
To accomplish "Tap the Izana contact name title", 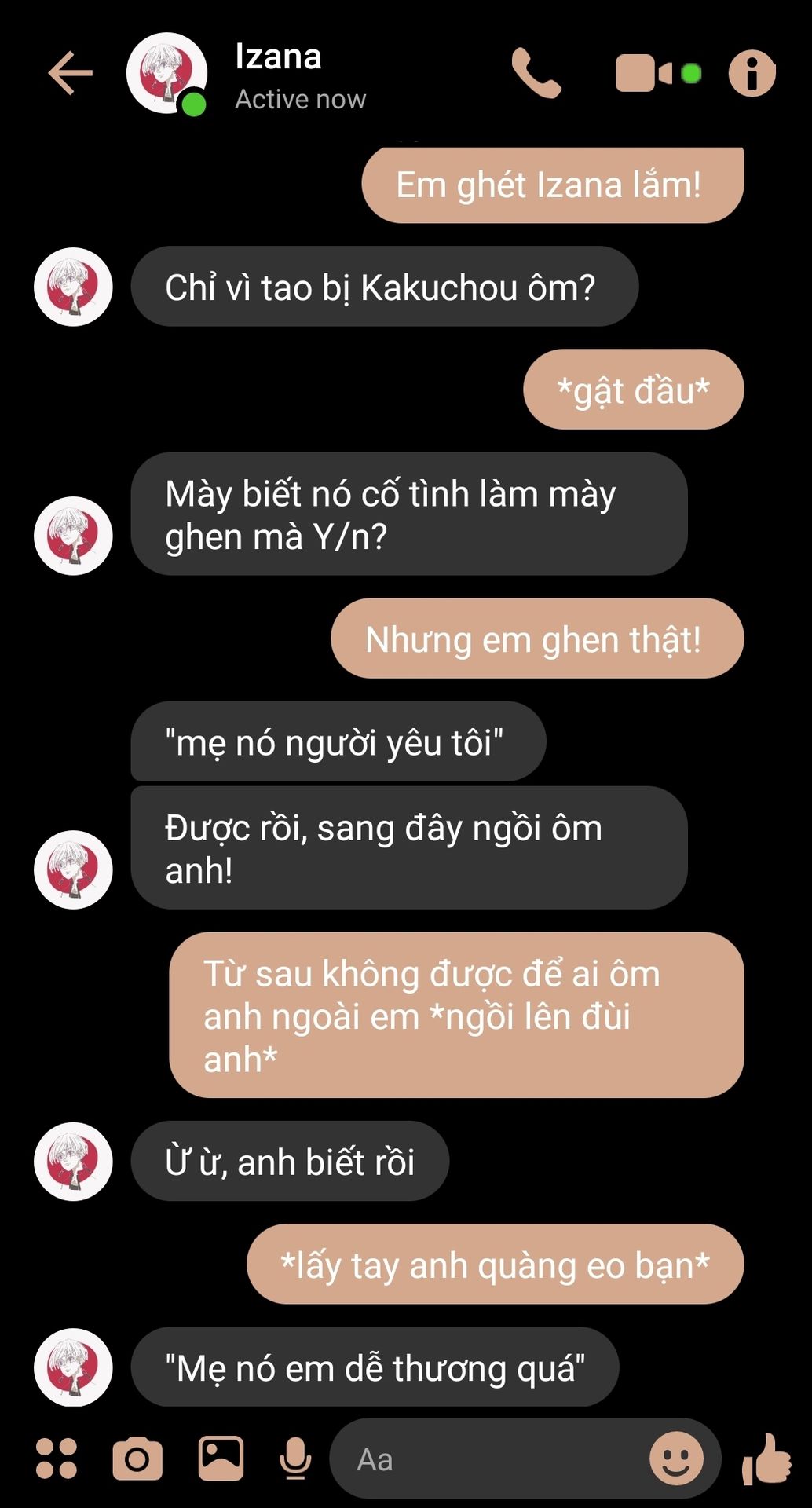I will click(278, 57).
